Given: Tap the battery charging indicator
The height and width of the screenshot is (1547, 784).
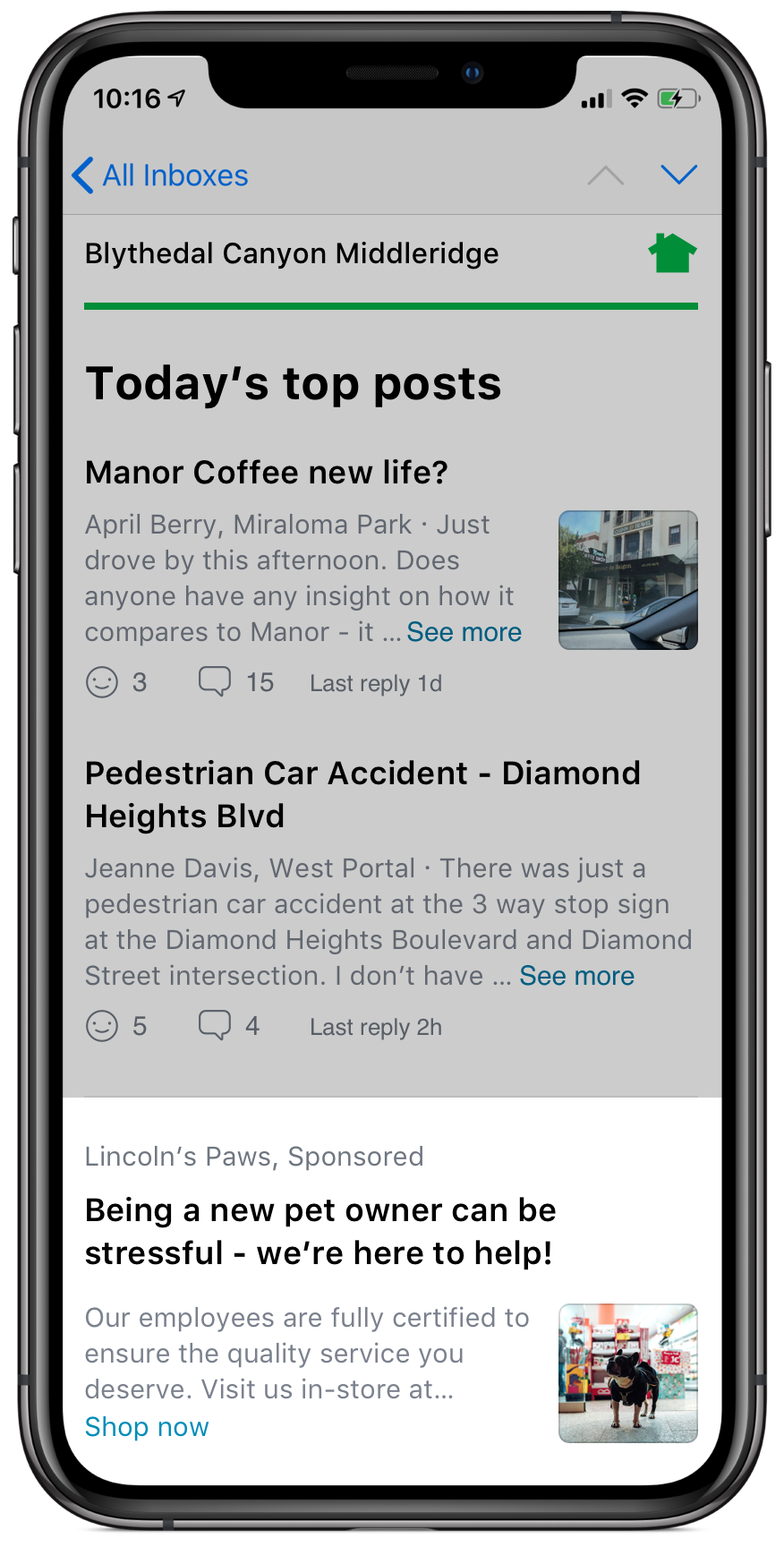Looking at the screenshot, I should [x=677, y=99].
